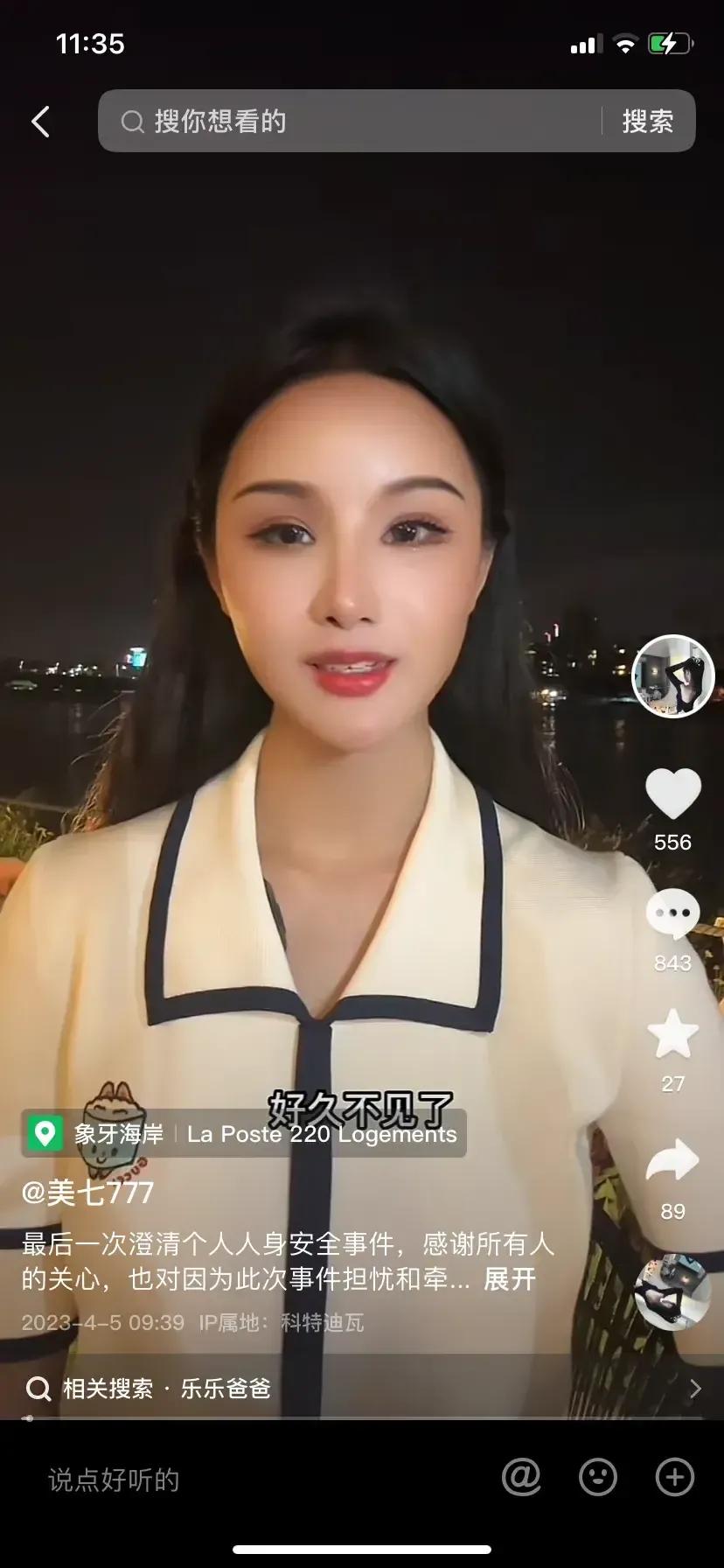The width and height of the screenshot is (724, 1568).
Task: Tap the 说点好听的 comment field
Action: pos(112,1479)
